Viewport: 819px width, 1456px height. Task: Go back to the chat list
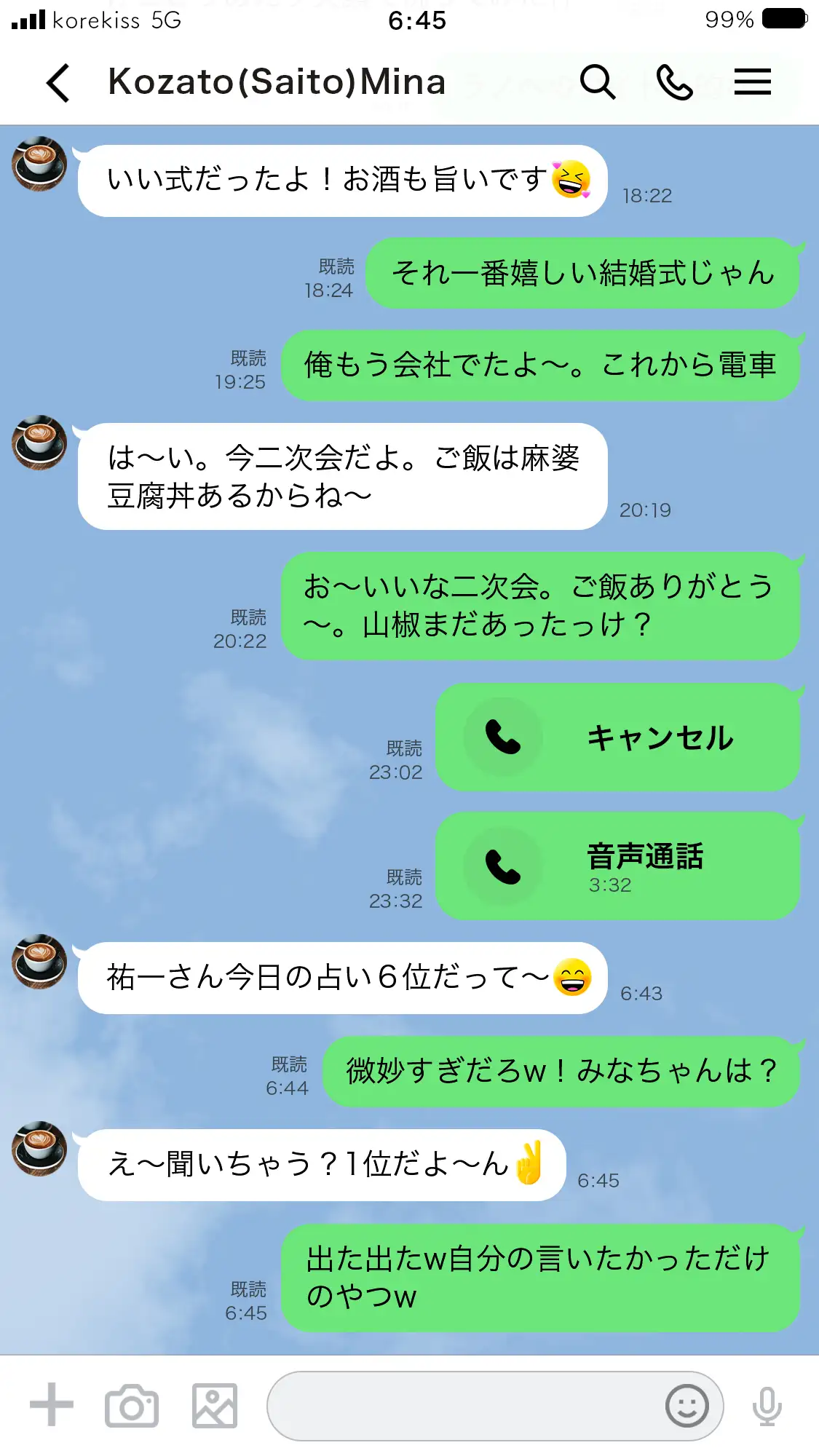pos(58,82)
